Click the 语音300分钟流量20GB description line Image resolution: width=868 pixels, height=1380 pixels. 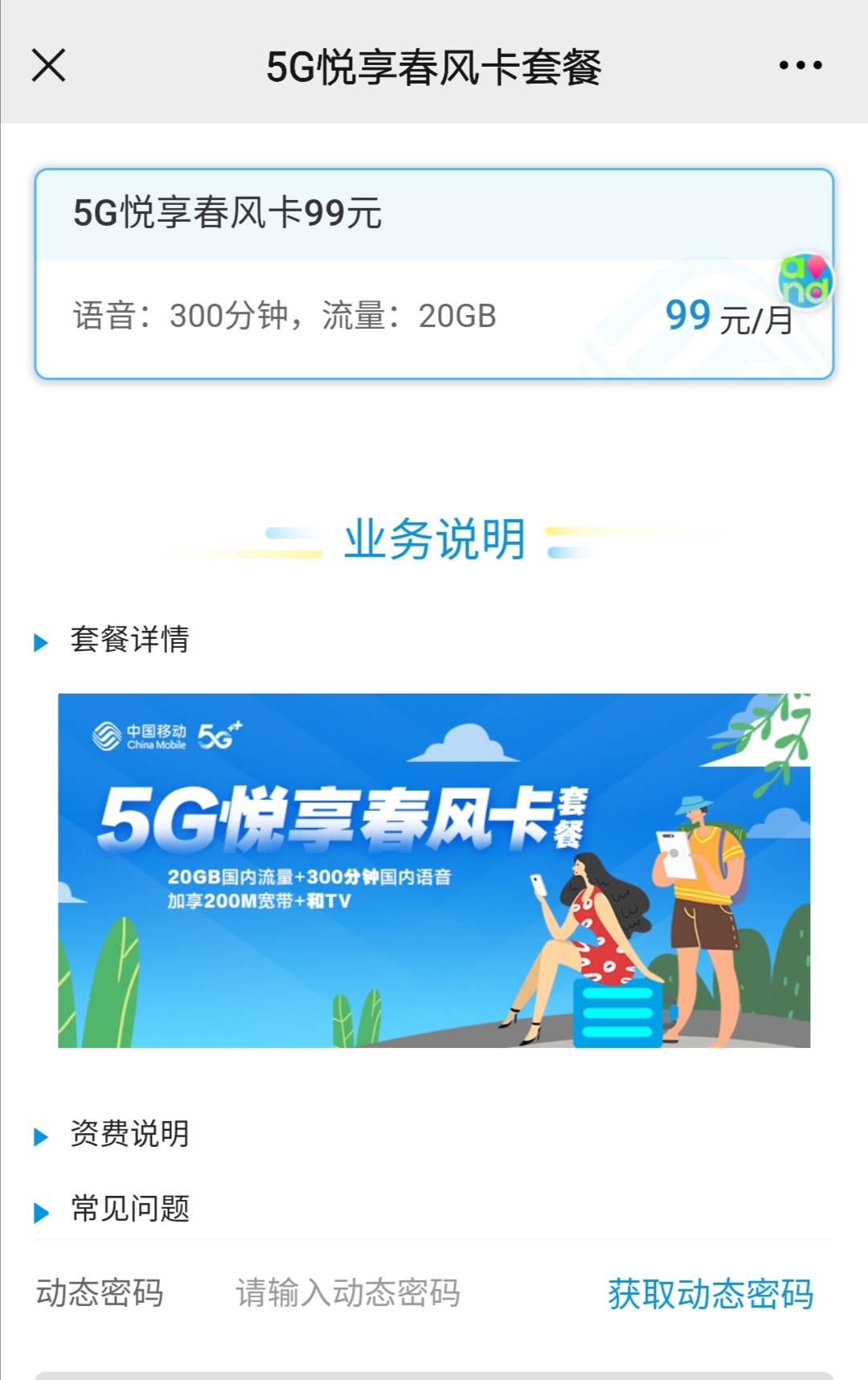coord(285,315)
